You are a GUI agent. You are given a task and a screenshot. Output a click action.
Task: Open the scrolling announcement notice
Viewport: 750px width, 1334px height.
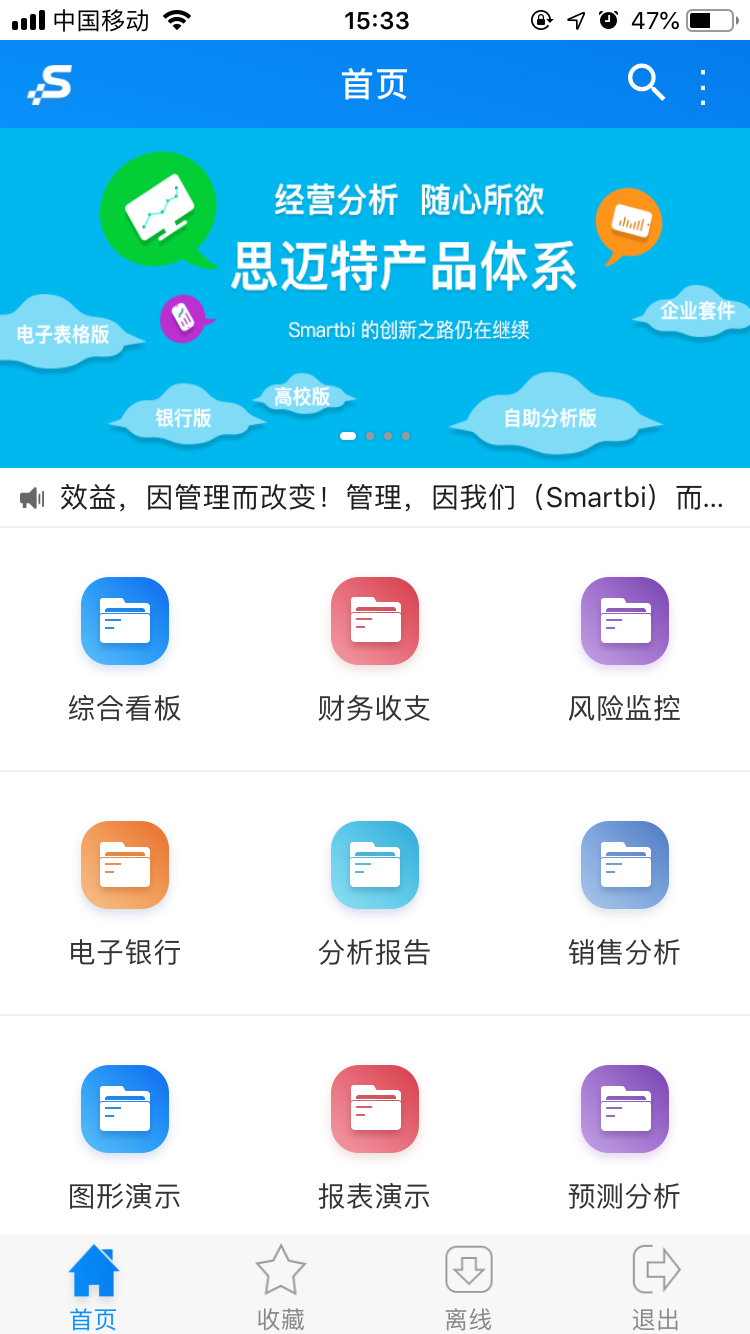tap(375, 497)
